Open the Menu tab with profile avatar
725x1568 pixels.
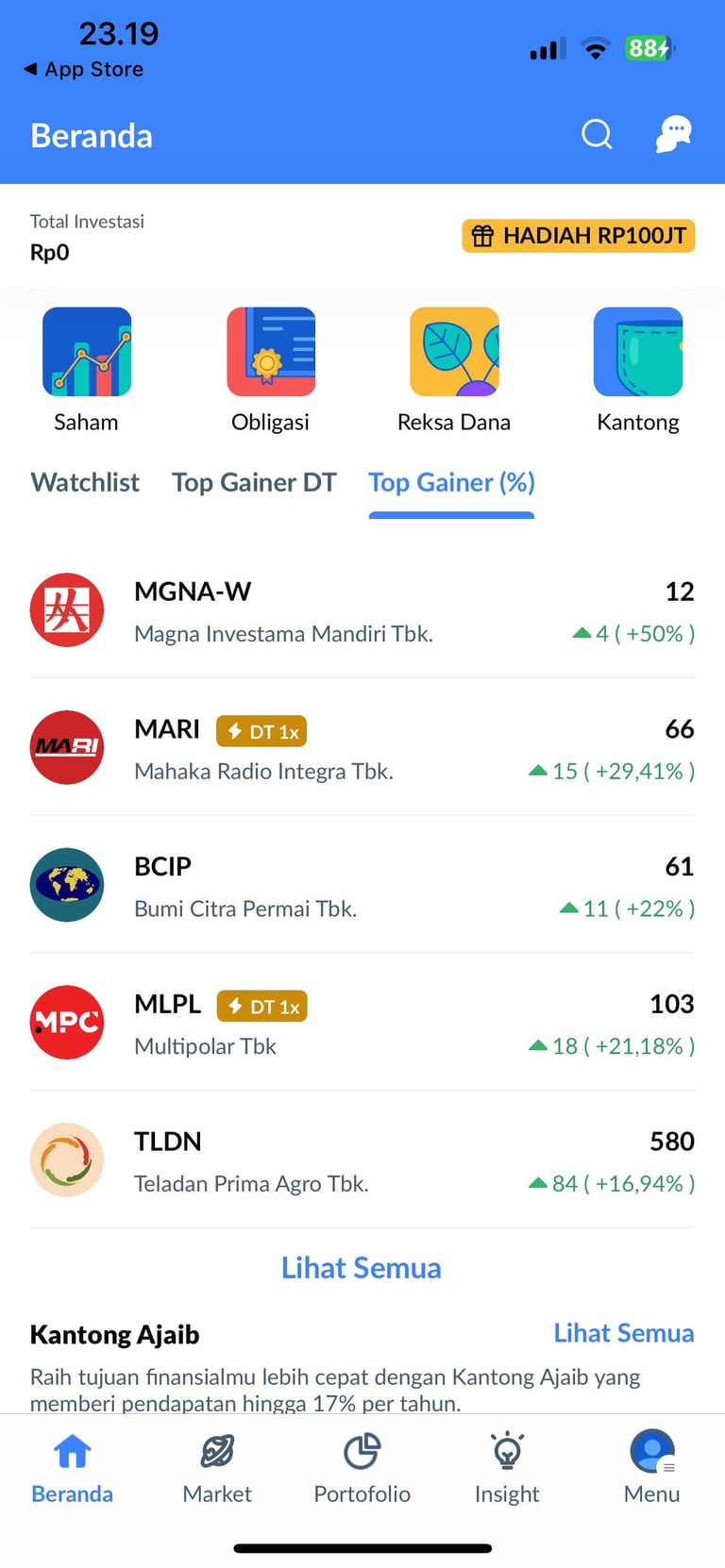[651, 1467]
